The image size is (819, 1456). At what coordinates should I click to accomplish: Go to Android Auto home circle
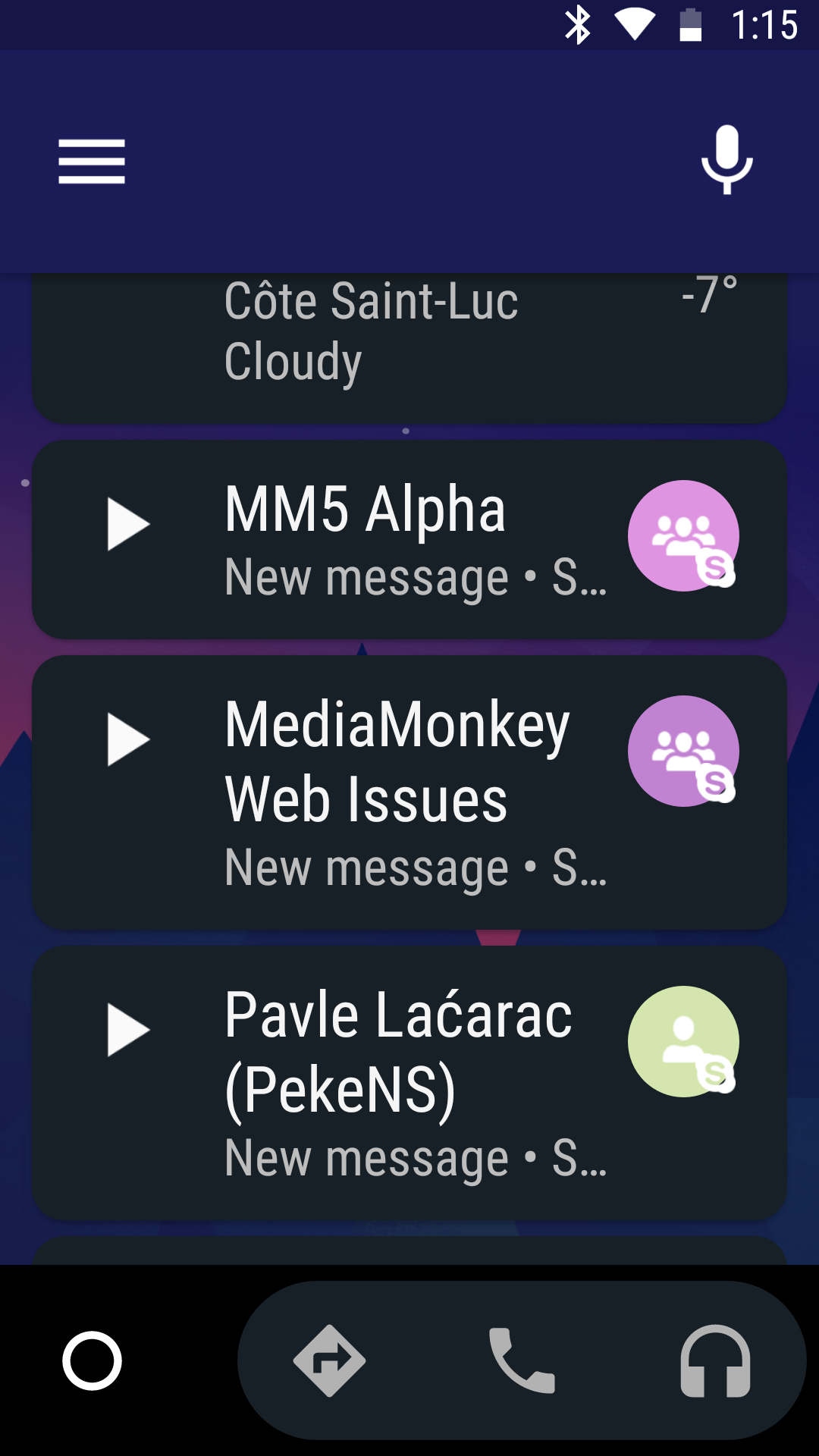(92, 1360)
